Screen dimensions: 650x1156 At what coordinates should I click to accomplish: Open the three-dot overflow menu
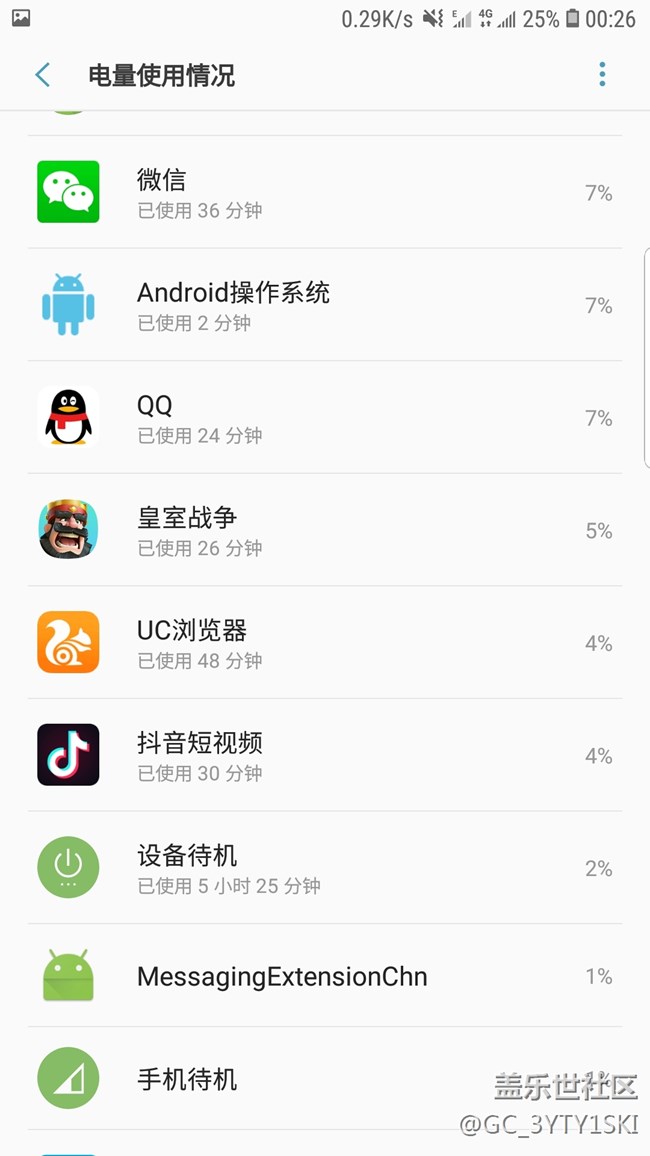pyautogui.click(x=602, y=74)
